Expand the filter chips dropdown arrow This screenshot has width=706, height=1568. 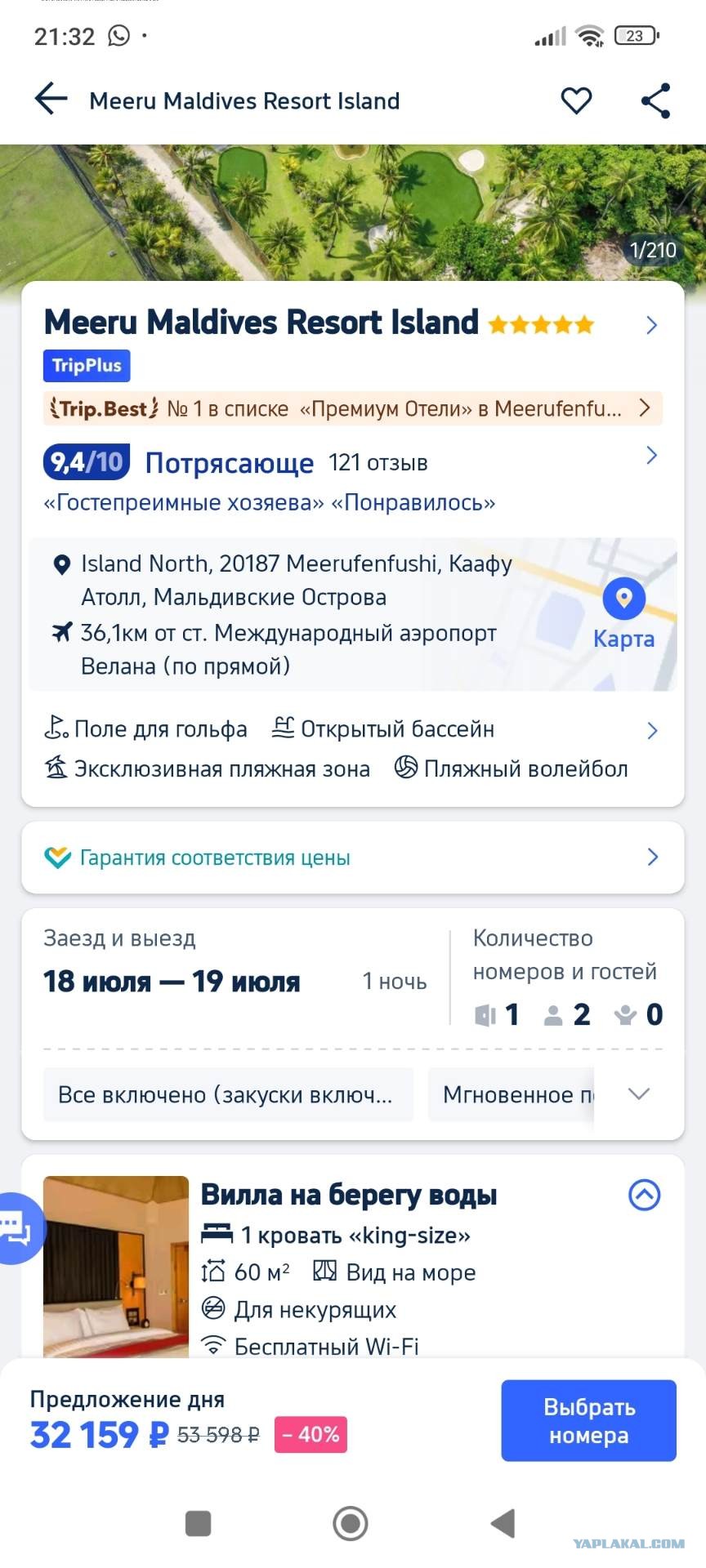point(639,1094)
